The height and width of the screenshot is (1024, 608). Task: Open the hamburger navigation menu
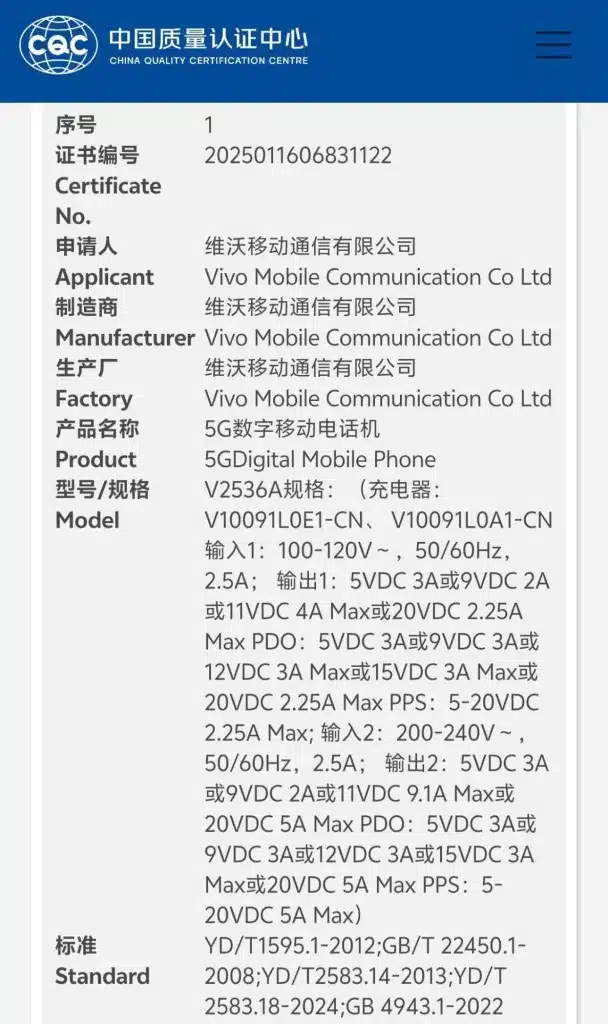[553, 45]
